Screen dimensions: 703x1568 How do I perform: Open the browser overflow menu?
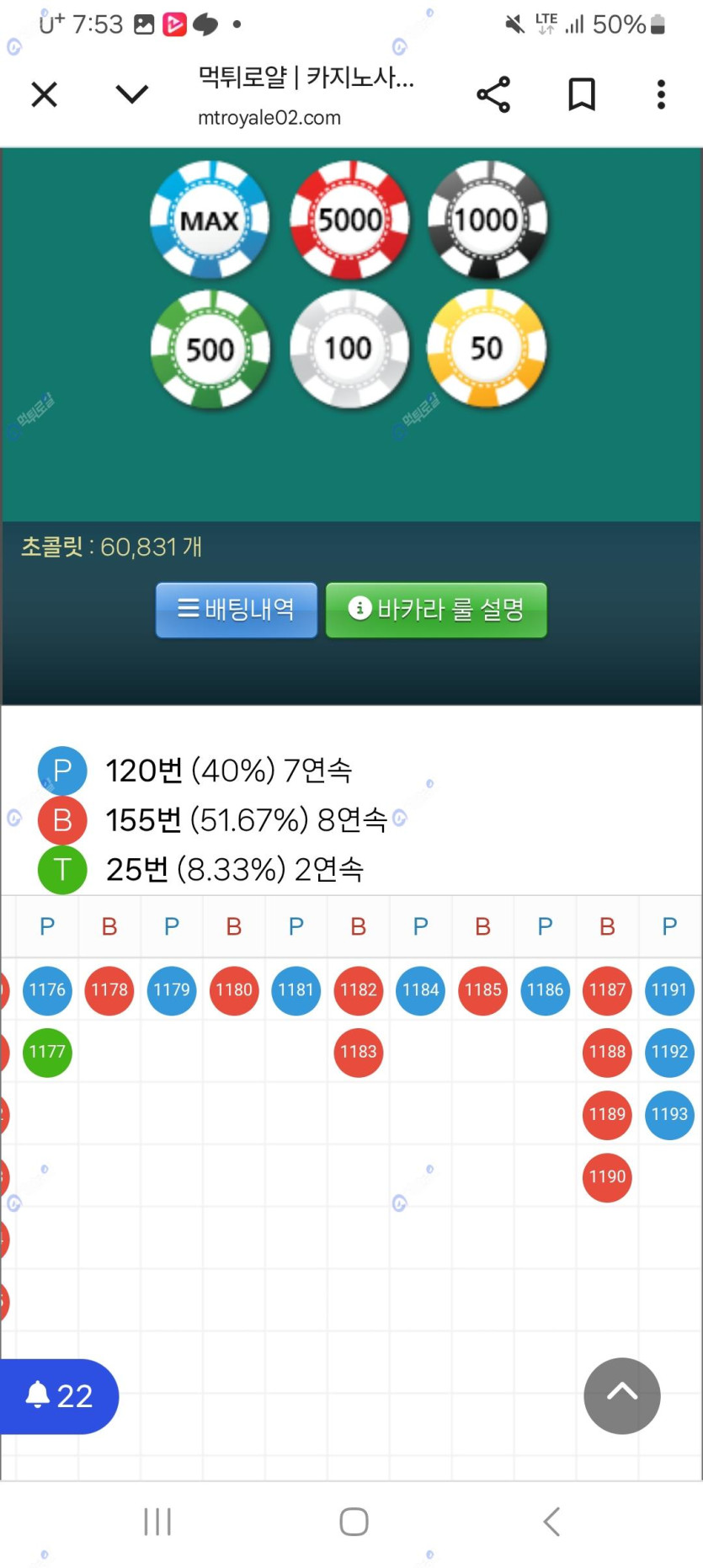coord(661,94)
